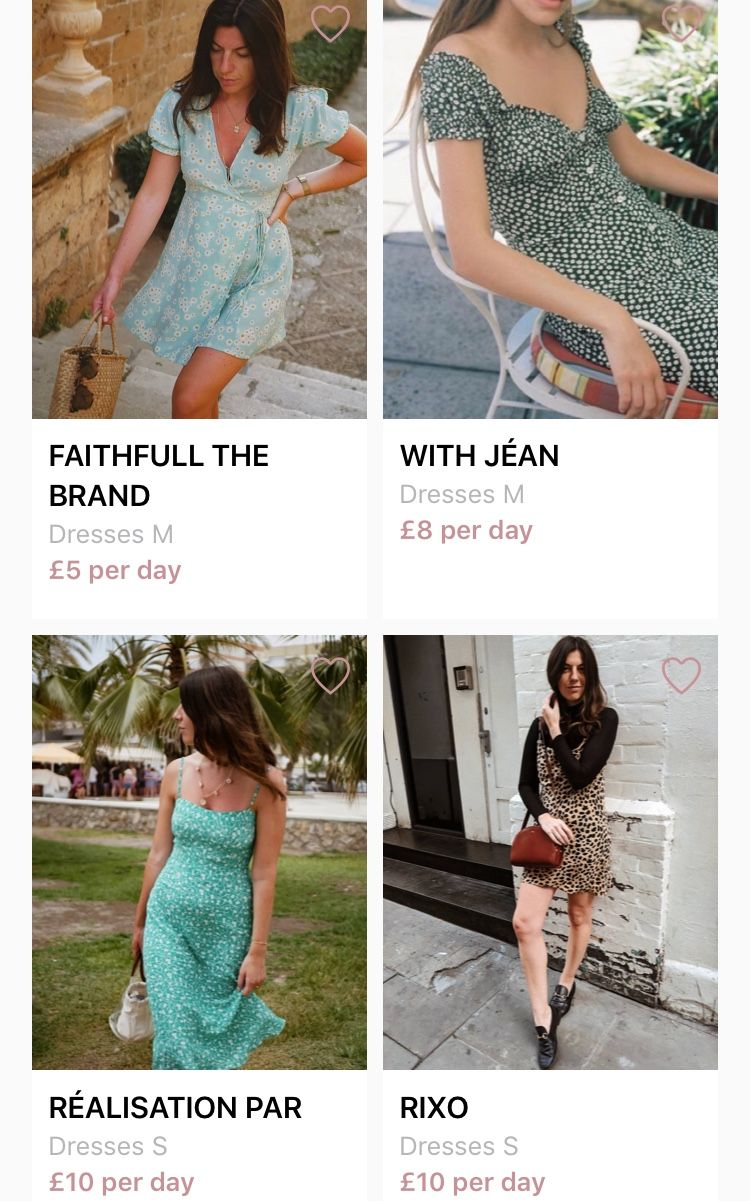Open the Faithfull The Brand dress card

(199, 309)
